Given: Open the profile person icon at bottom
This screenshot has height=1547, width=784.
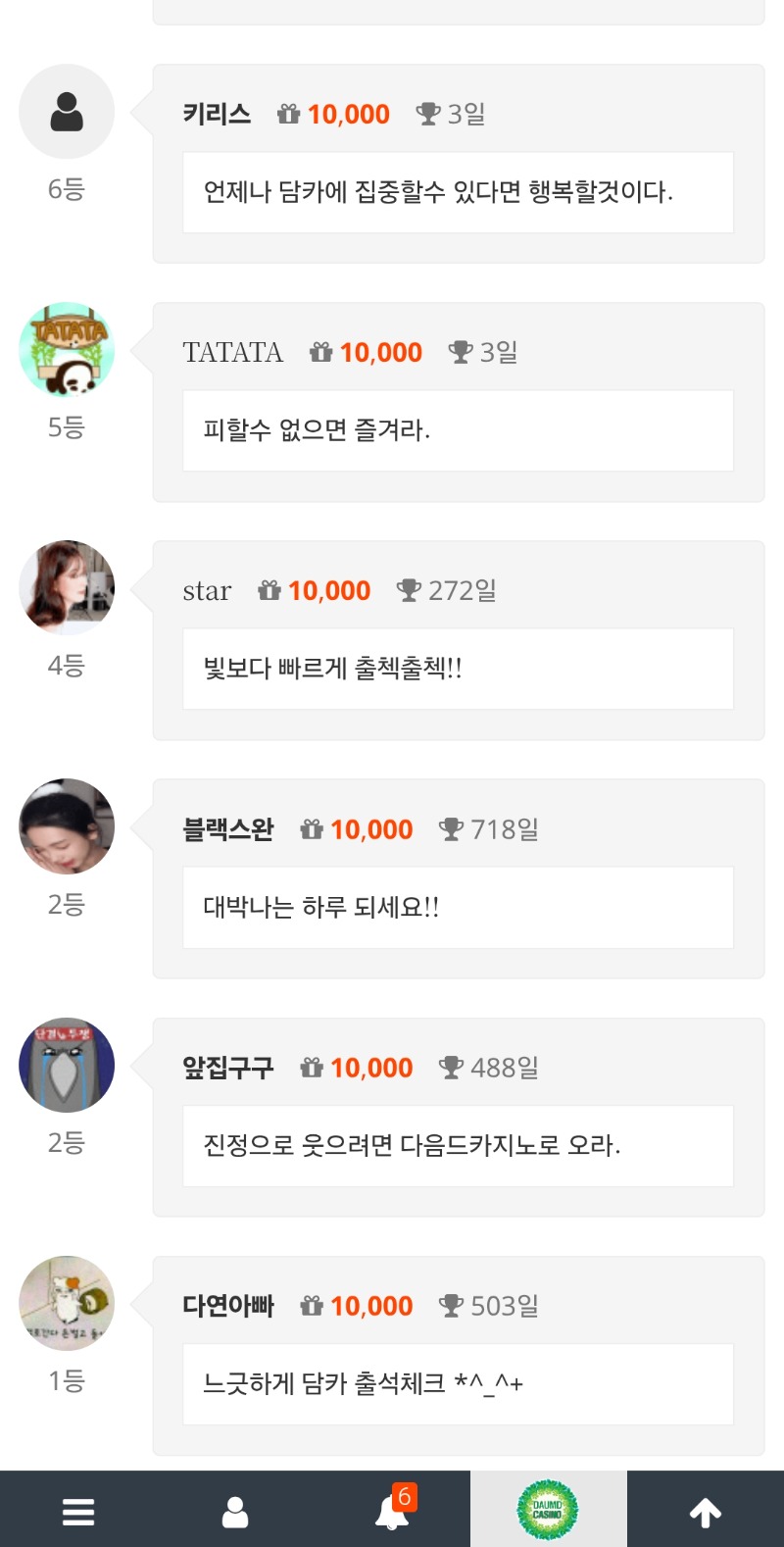Looking at the screenshot, I should pos(234,1512).
